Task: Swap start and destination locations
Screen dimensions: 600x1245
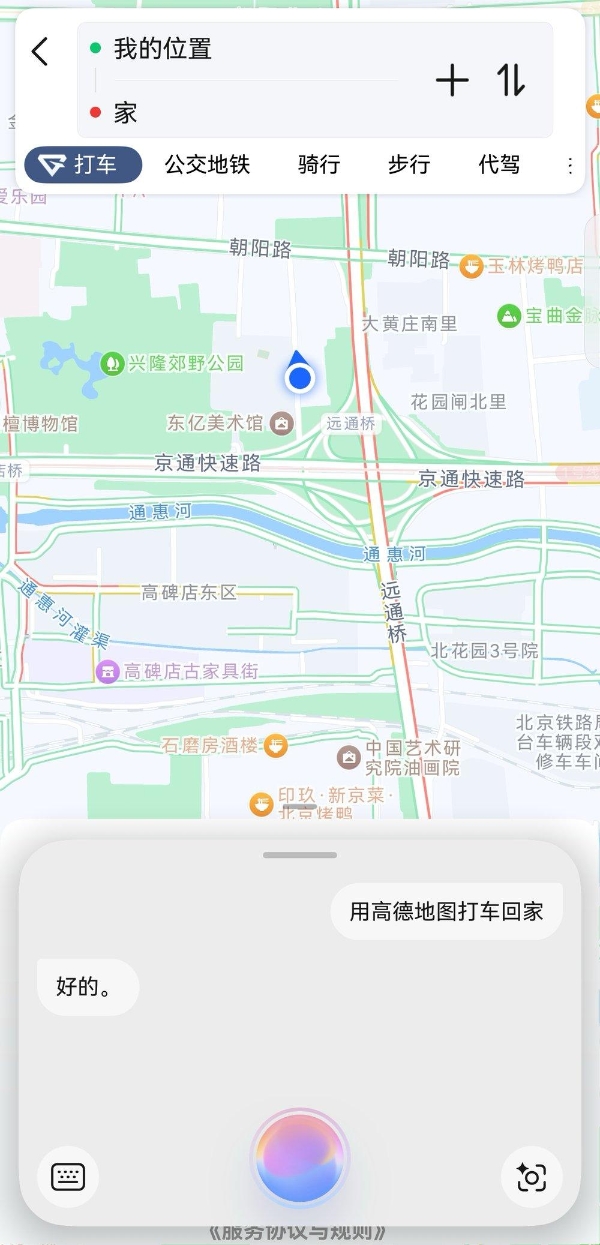Action: point(511,81)
